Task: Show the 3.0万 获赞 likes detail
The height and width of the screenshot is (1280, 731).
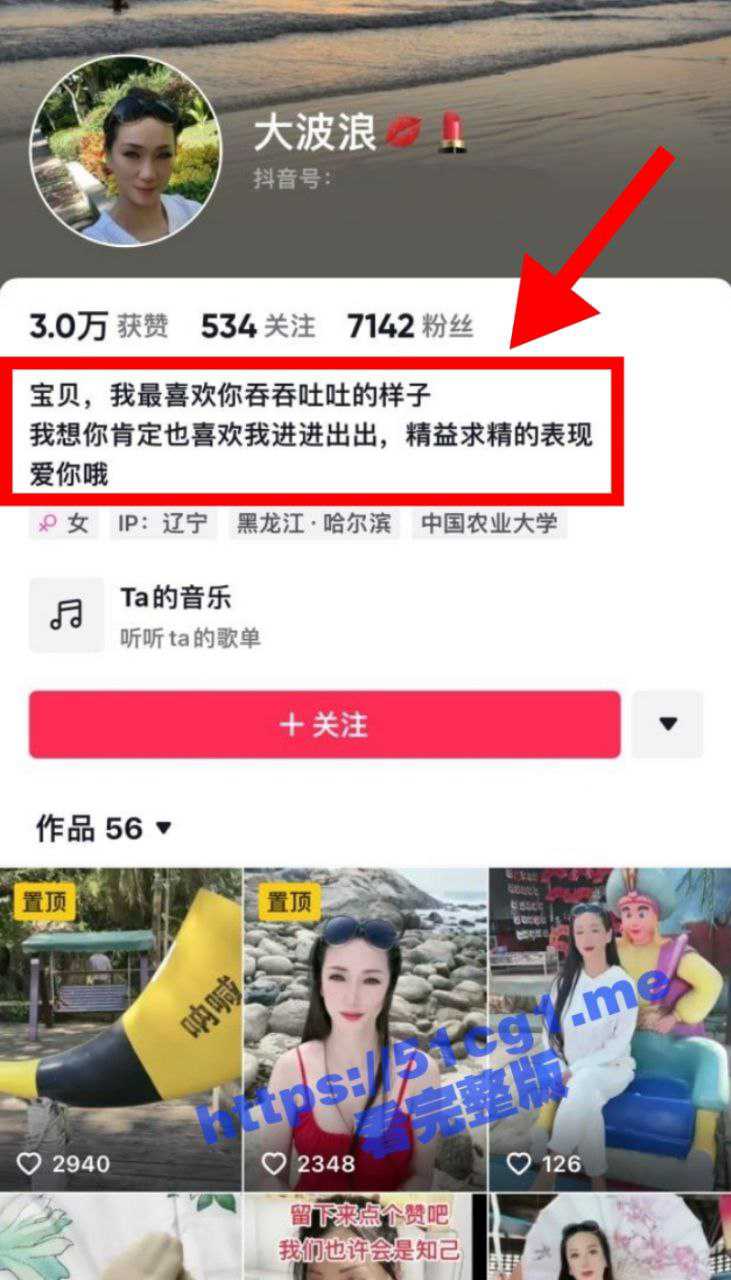Action: [98, 326]
